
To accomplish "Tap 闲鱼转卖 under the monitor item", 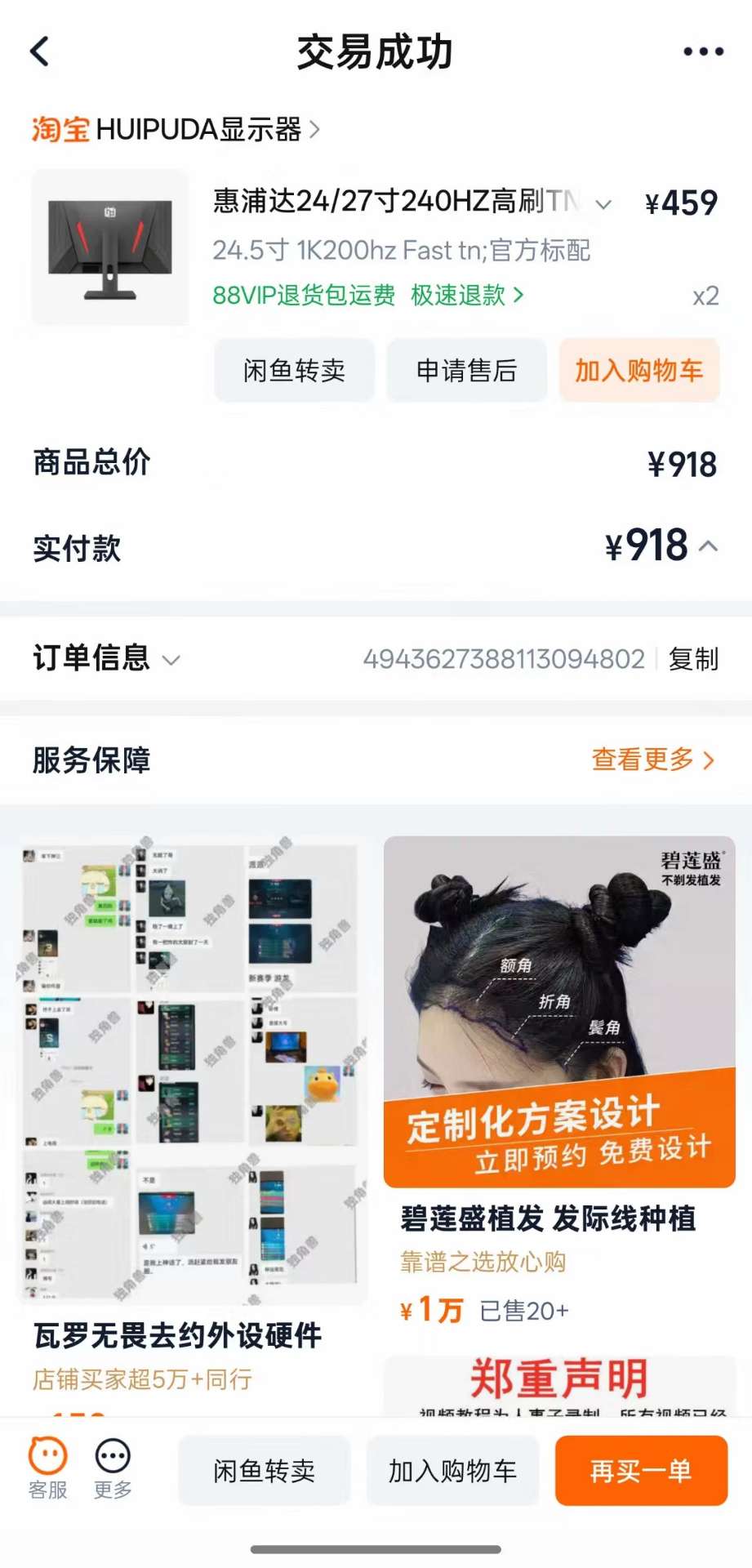I will click(x=294, y=371).
